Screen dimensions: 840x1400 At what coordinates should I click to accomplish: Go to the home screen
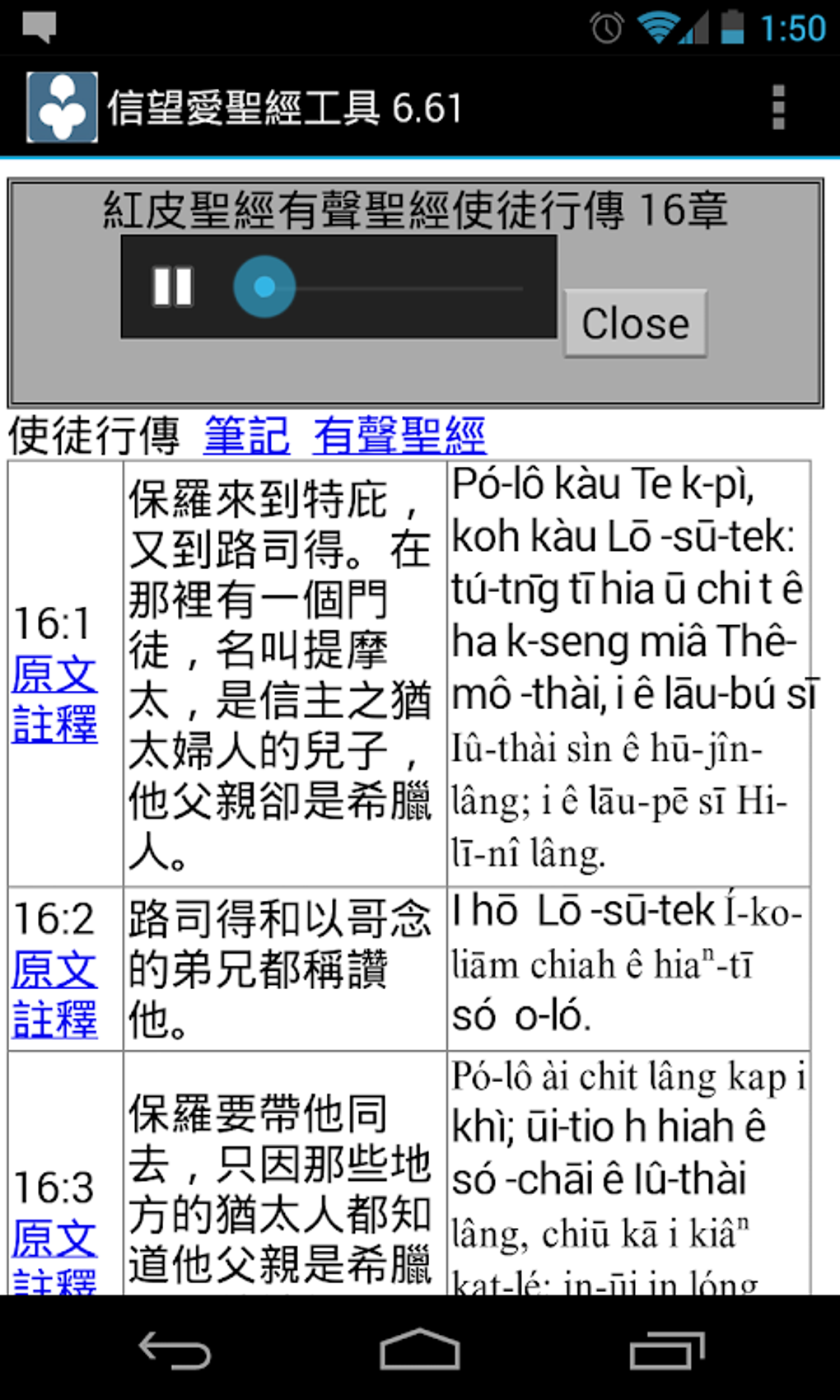(420, 1349)
